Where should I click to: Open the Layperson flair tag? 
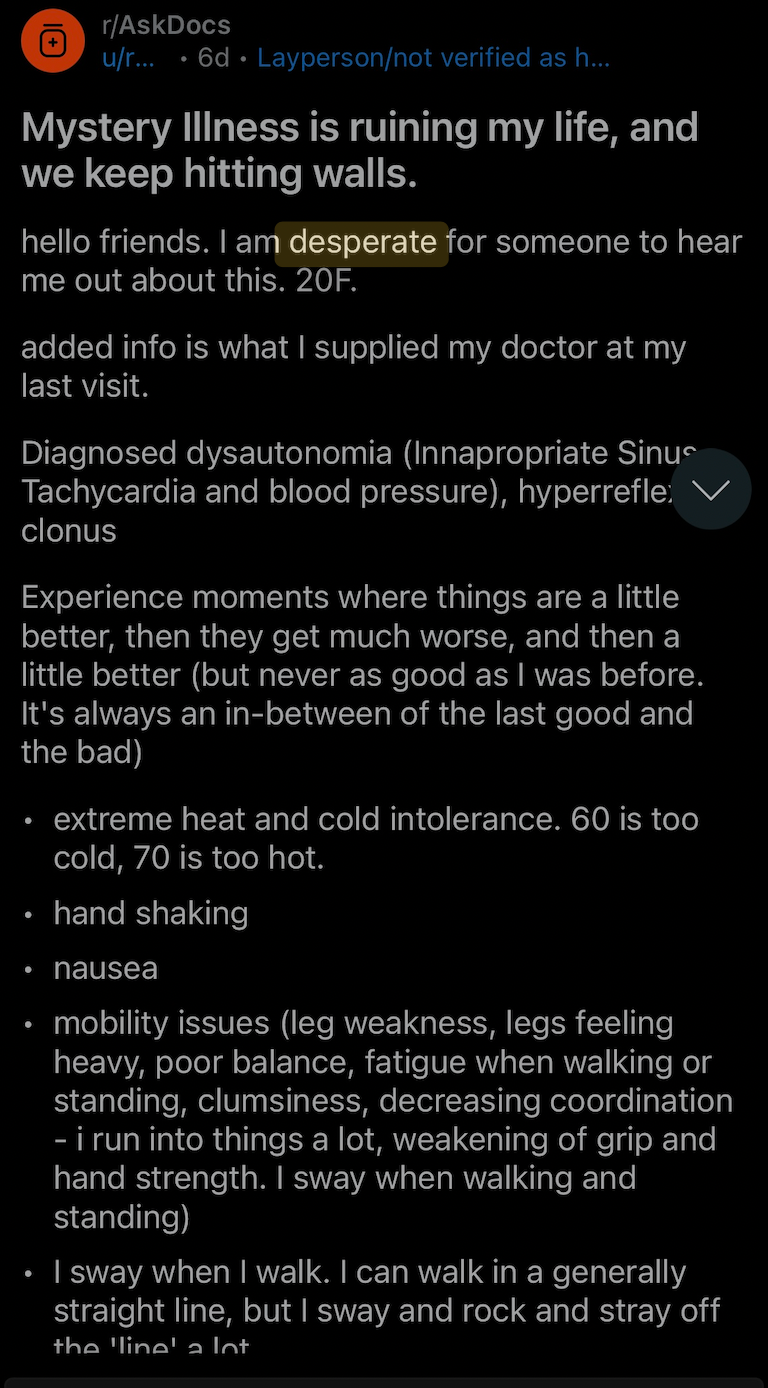(x=433, y=58)
